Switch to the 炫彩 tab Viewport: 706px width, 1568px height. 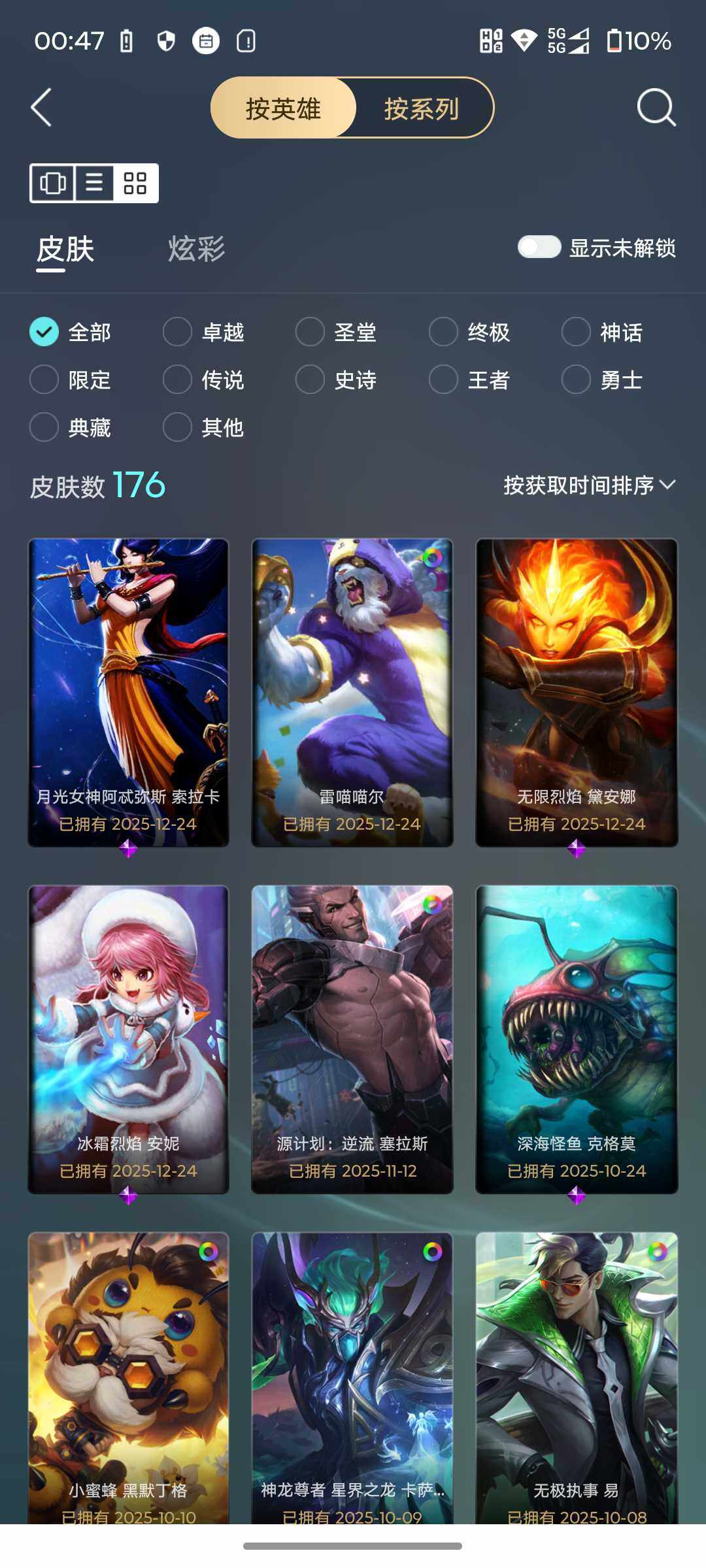[196, 249]
